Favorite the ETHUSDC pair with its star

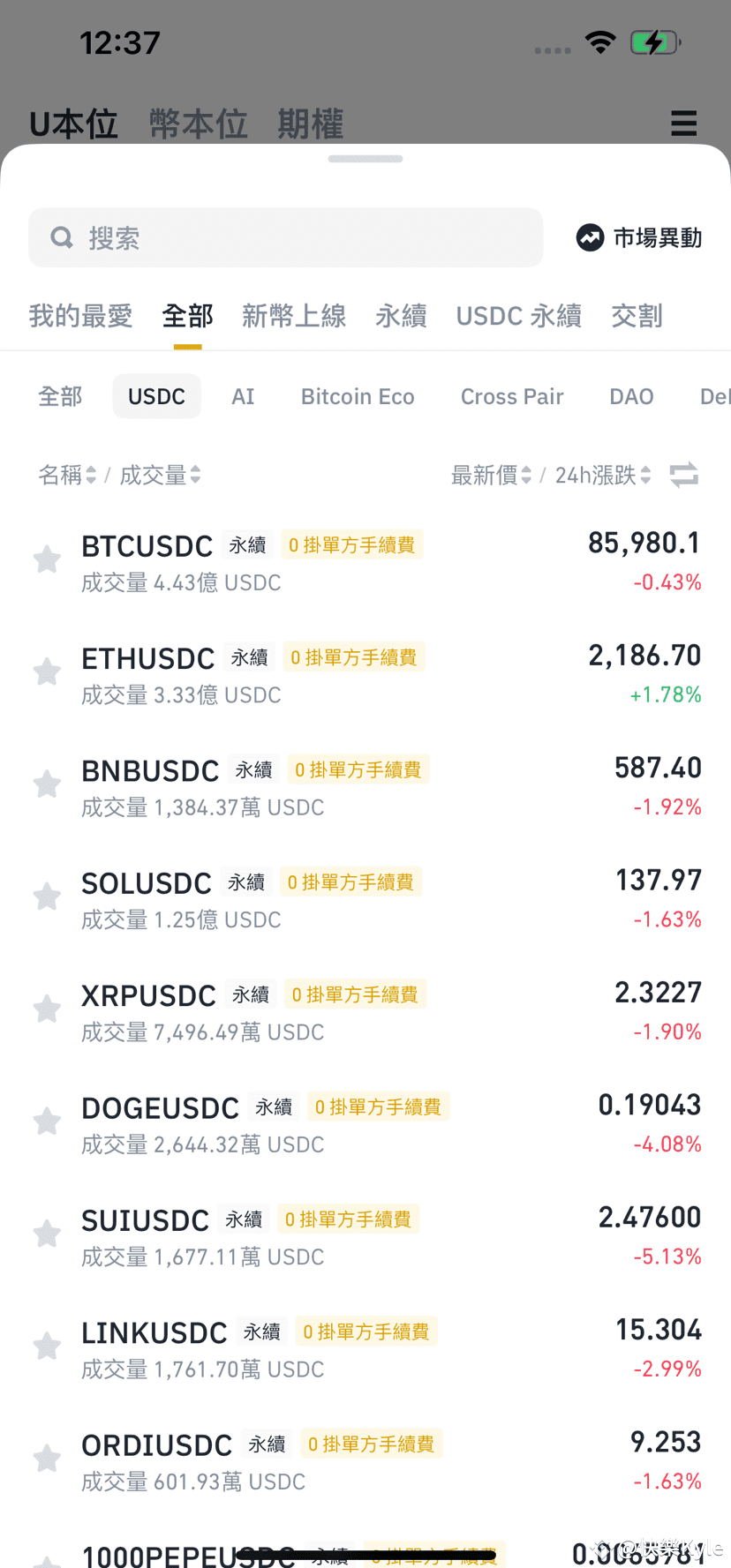point(46,671)
